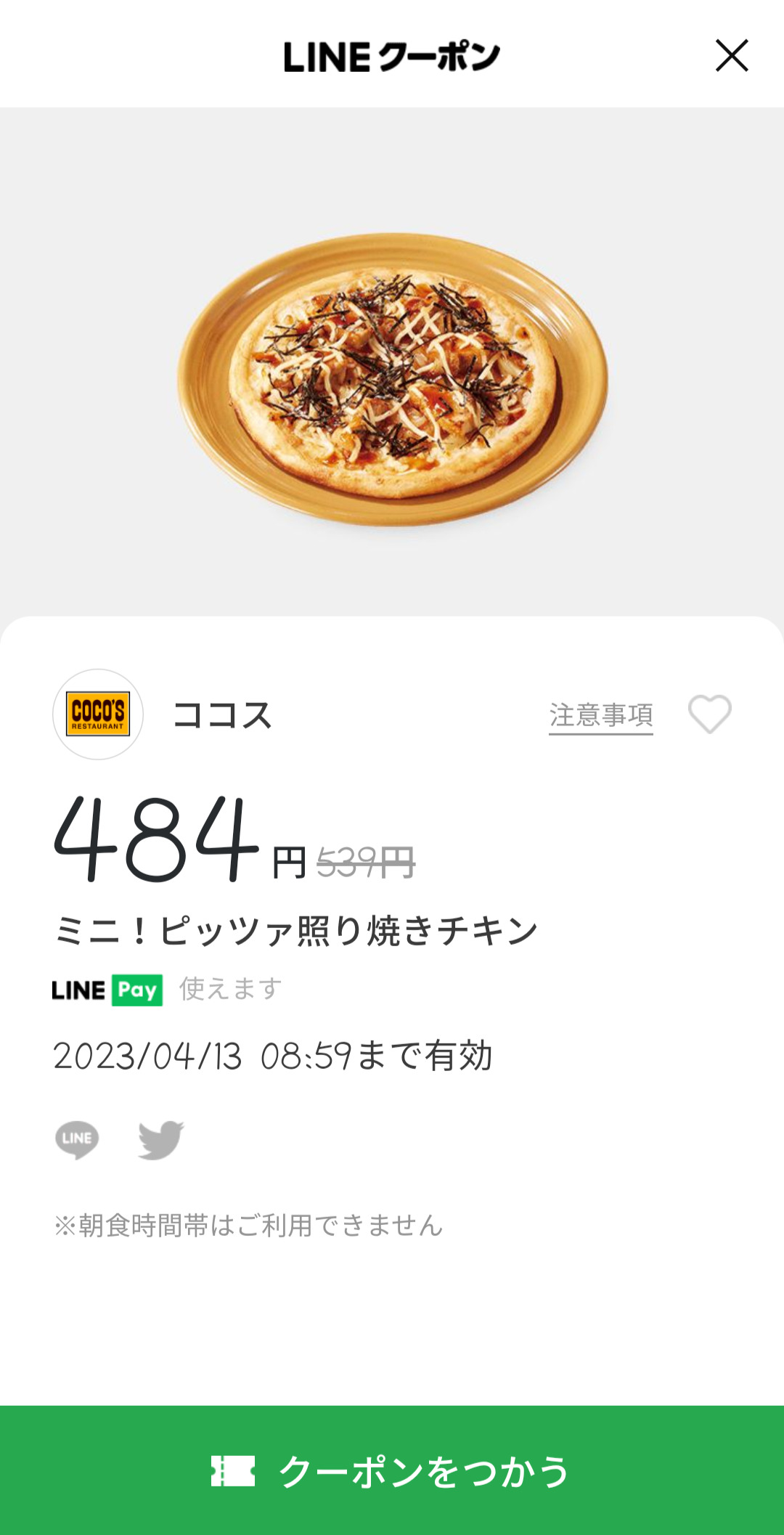The image size is (784, 1535).
Task: Open the 注意事項 notes link
Action: tap(600, 715)
